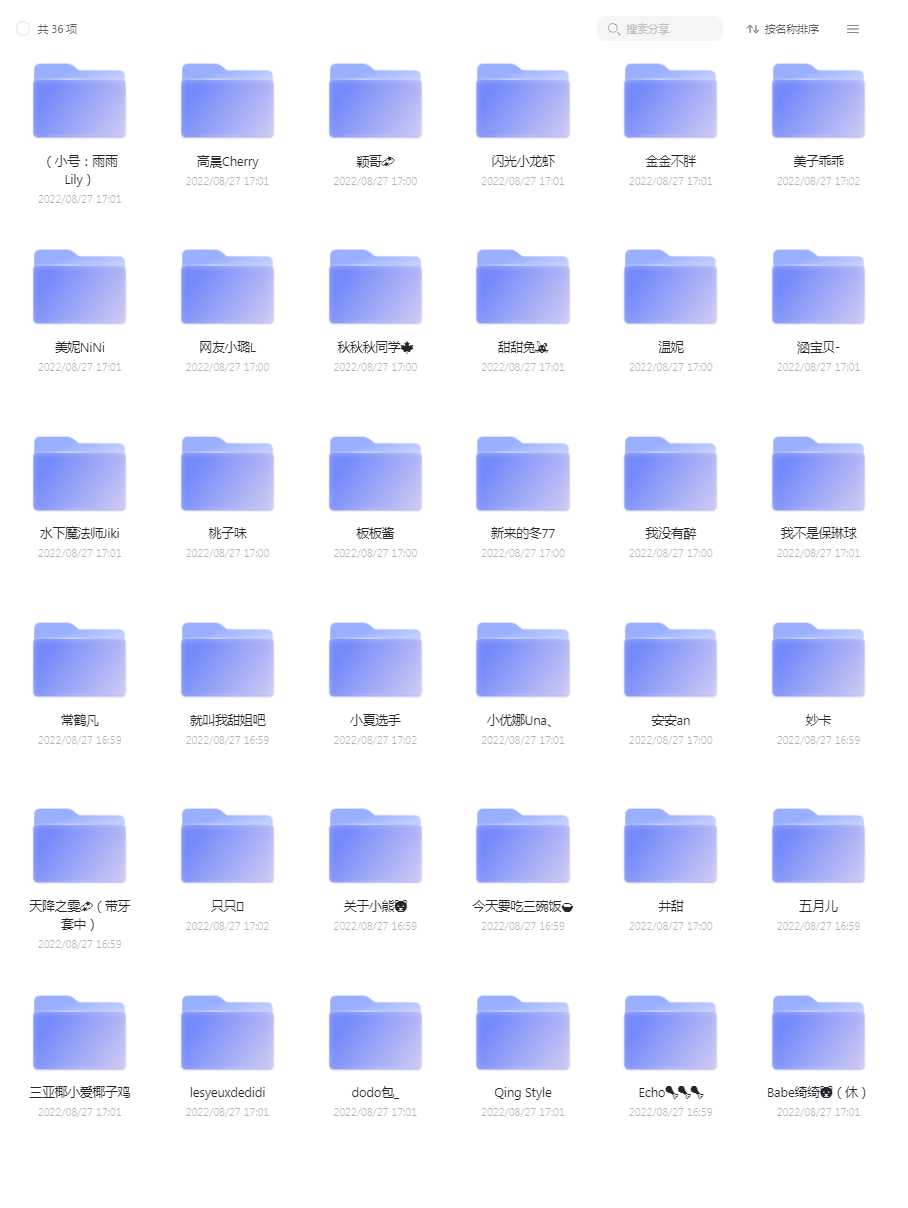Screen dimensions: 908x1208
Task: Open the Qing Style folder
Action: tap(523, 1033)
